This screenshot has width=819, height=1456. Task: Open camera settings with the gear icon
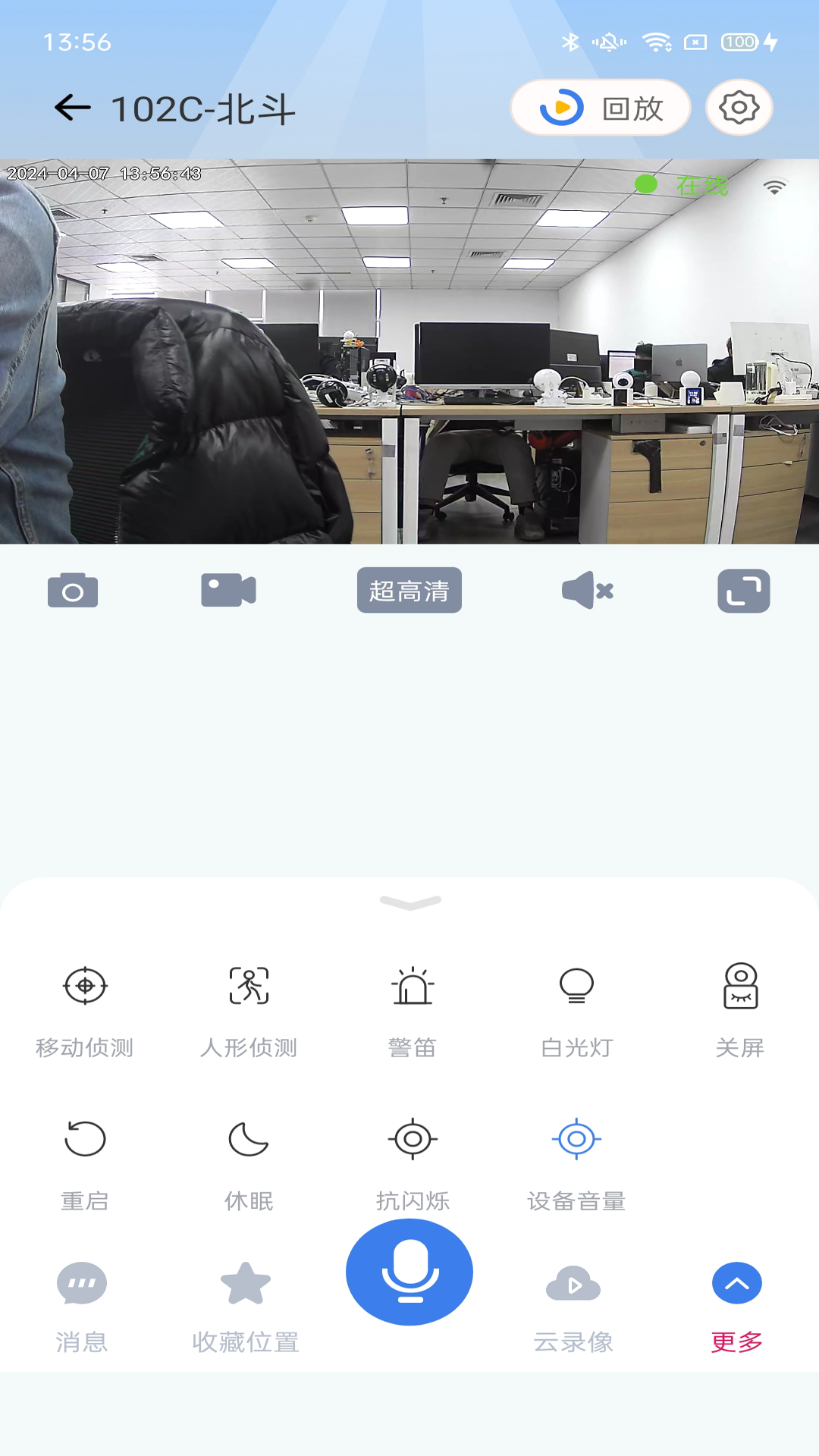point(738,107)
